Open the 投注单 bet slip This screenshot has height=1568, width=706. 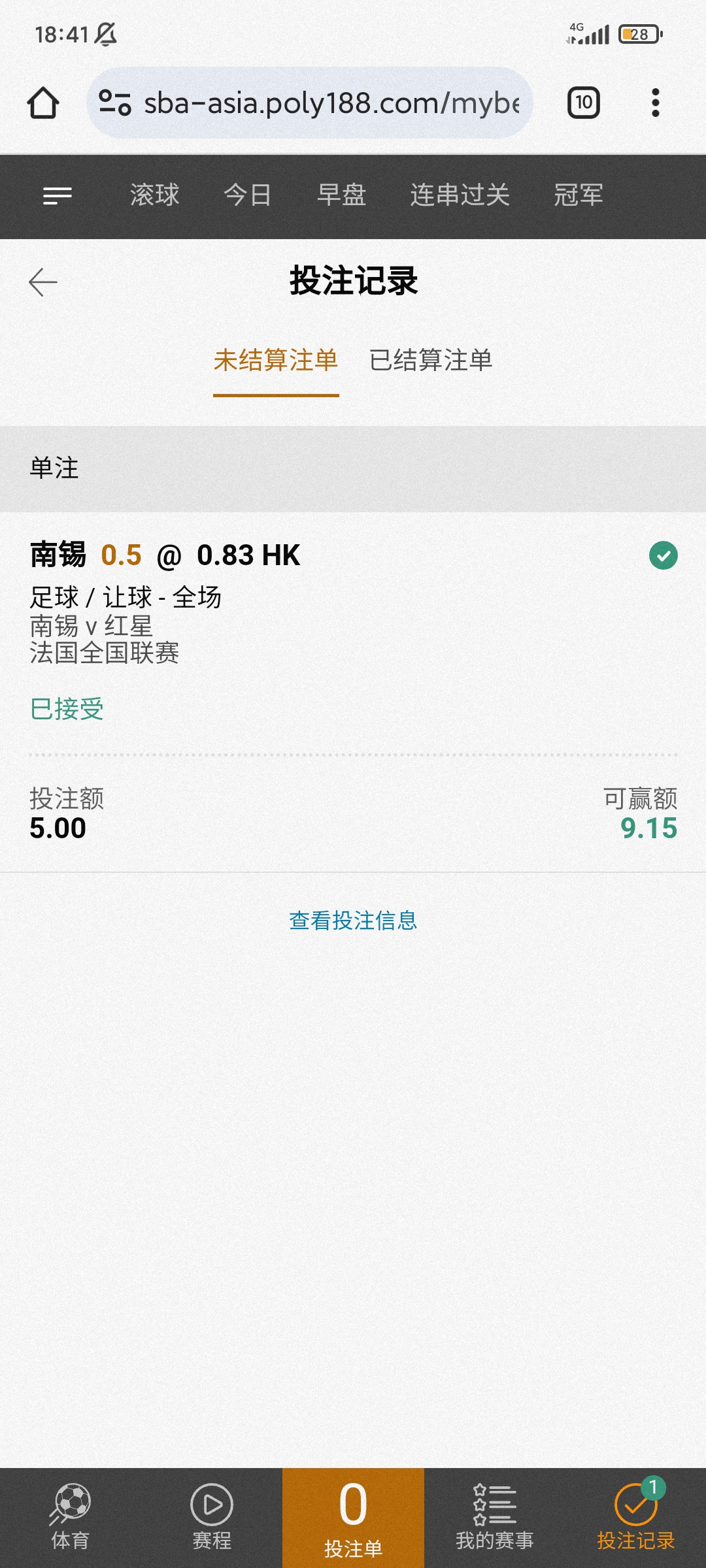[x=353, y=1517]
